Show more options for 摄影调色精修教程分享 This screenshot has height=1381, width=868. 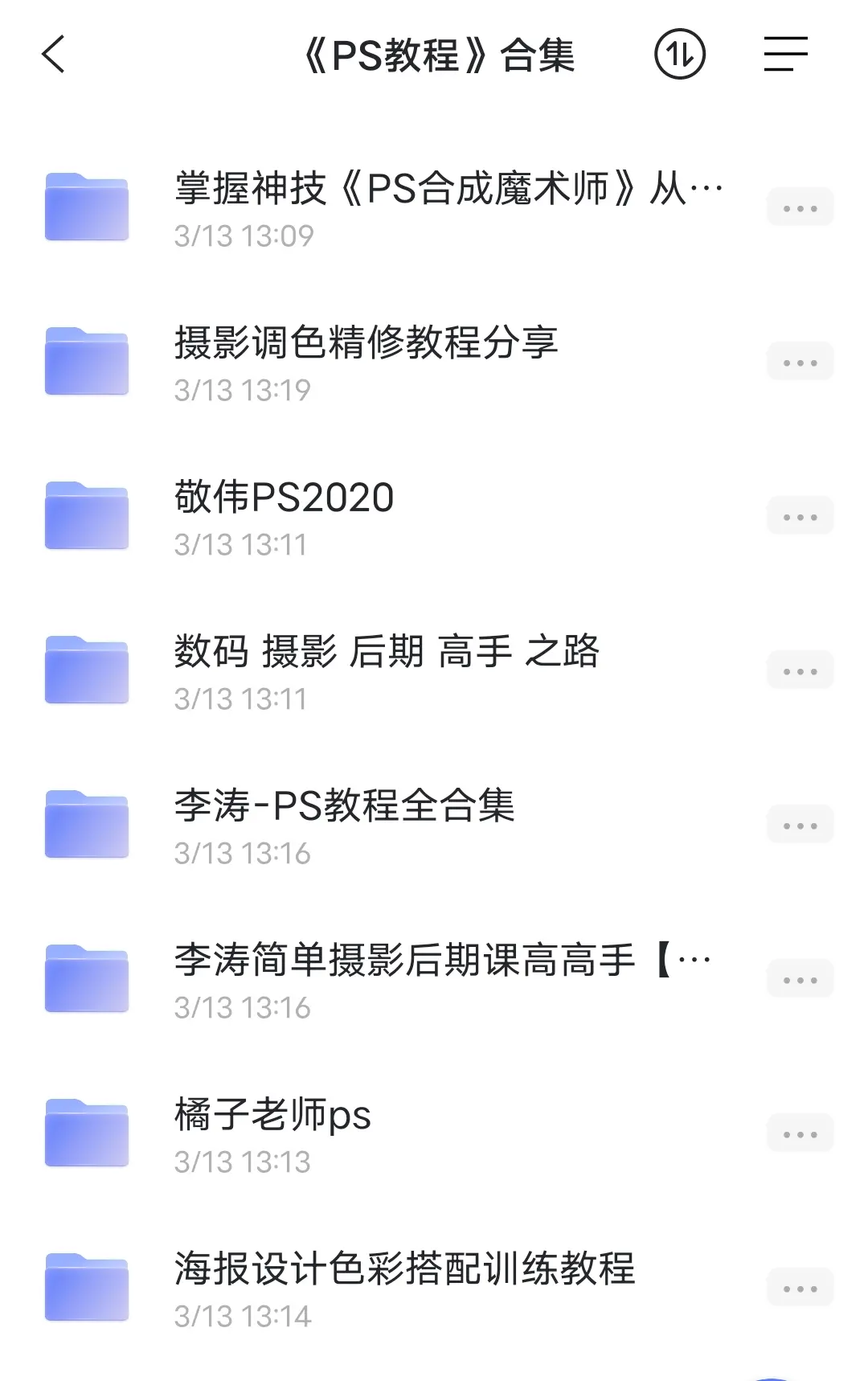(800, 363)
